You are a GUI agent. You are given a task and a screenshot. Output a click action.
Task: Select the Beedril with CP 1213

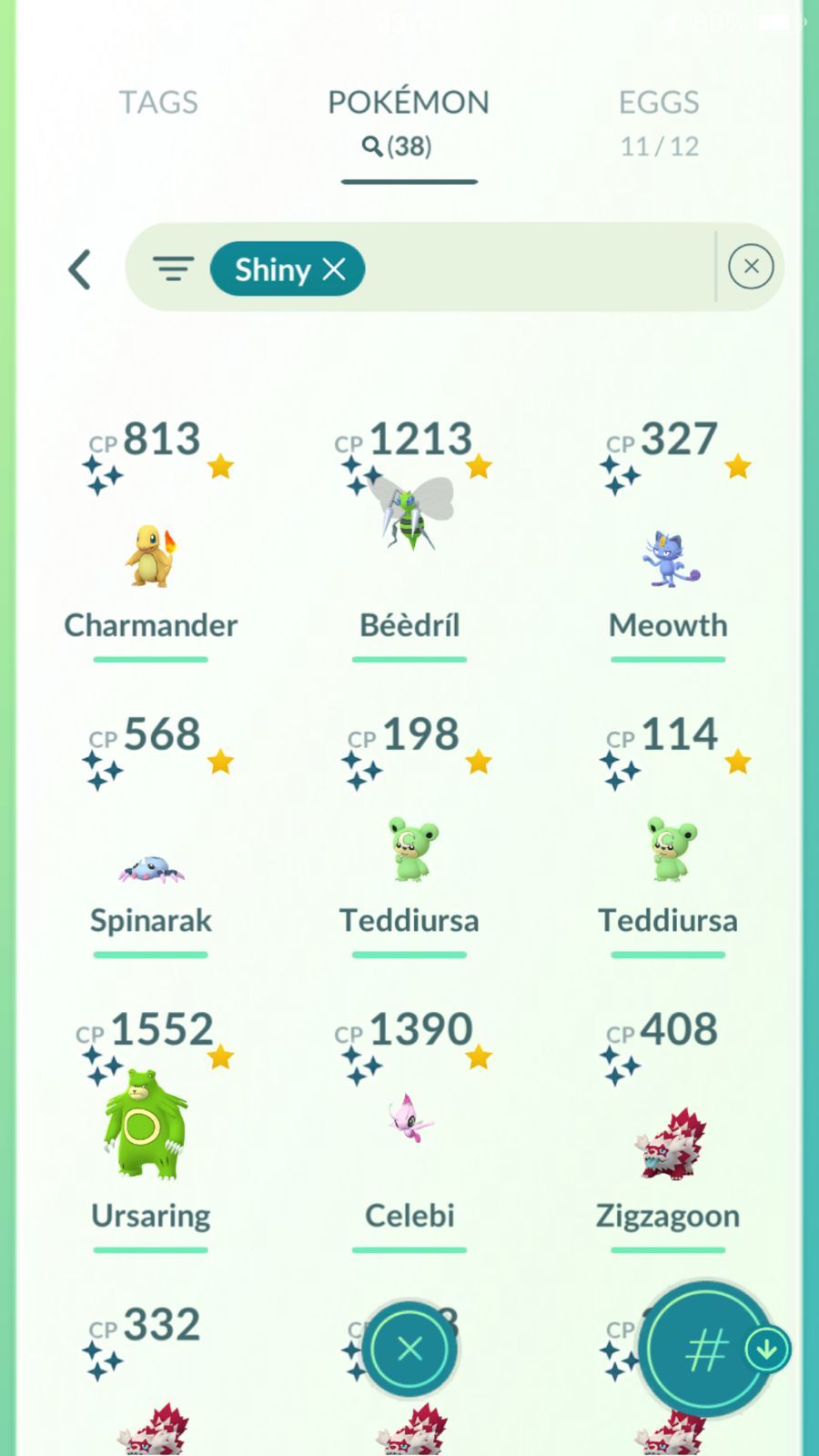[x=409, y=537]
